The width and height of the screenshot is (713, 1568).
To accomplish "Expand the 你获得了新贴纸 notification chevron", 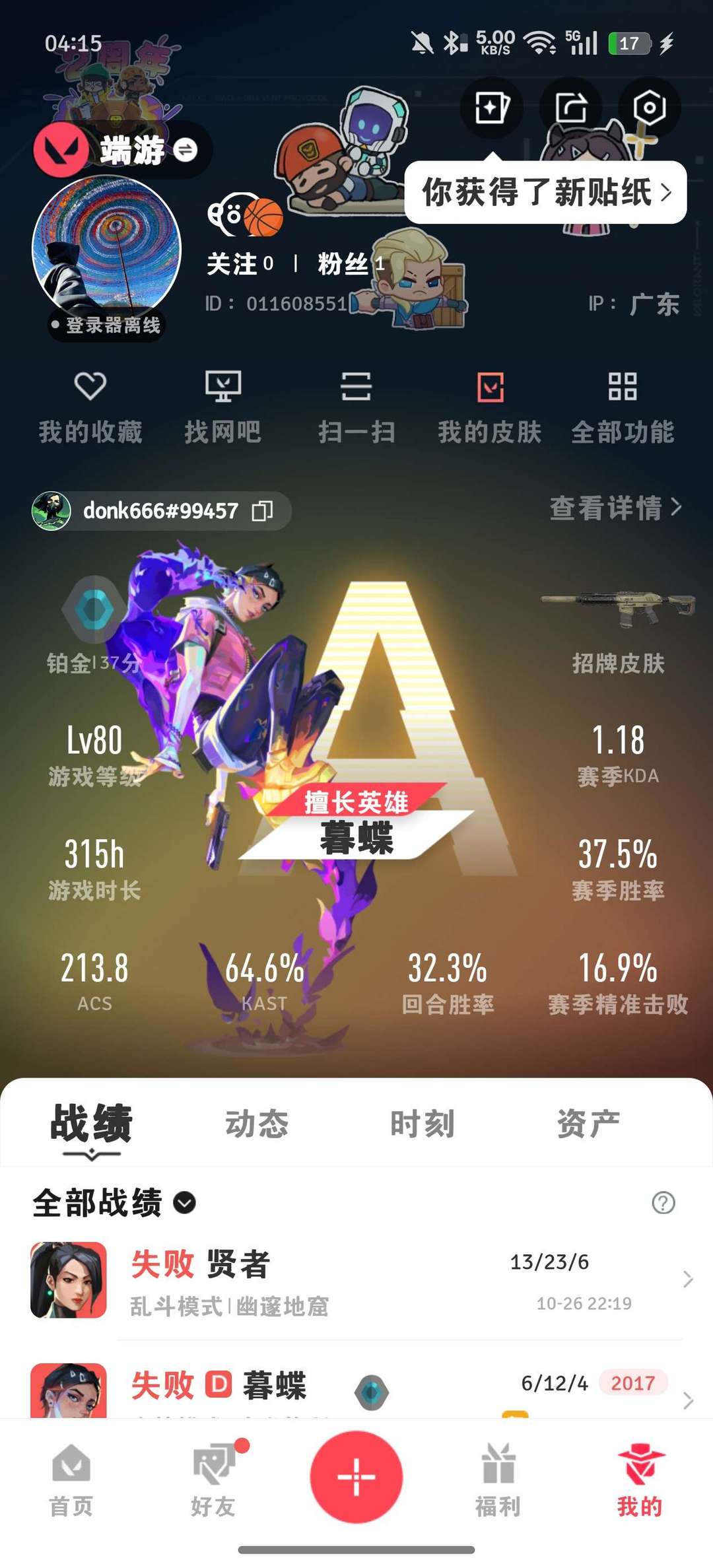I will [x=668, y=193].
